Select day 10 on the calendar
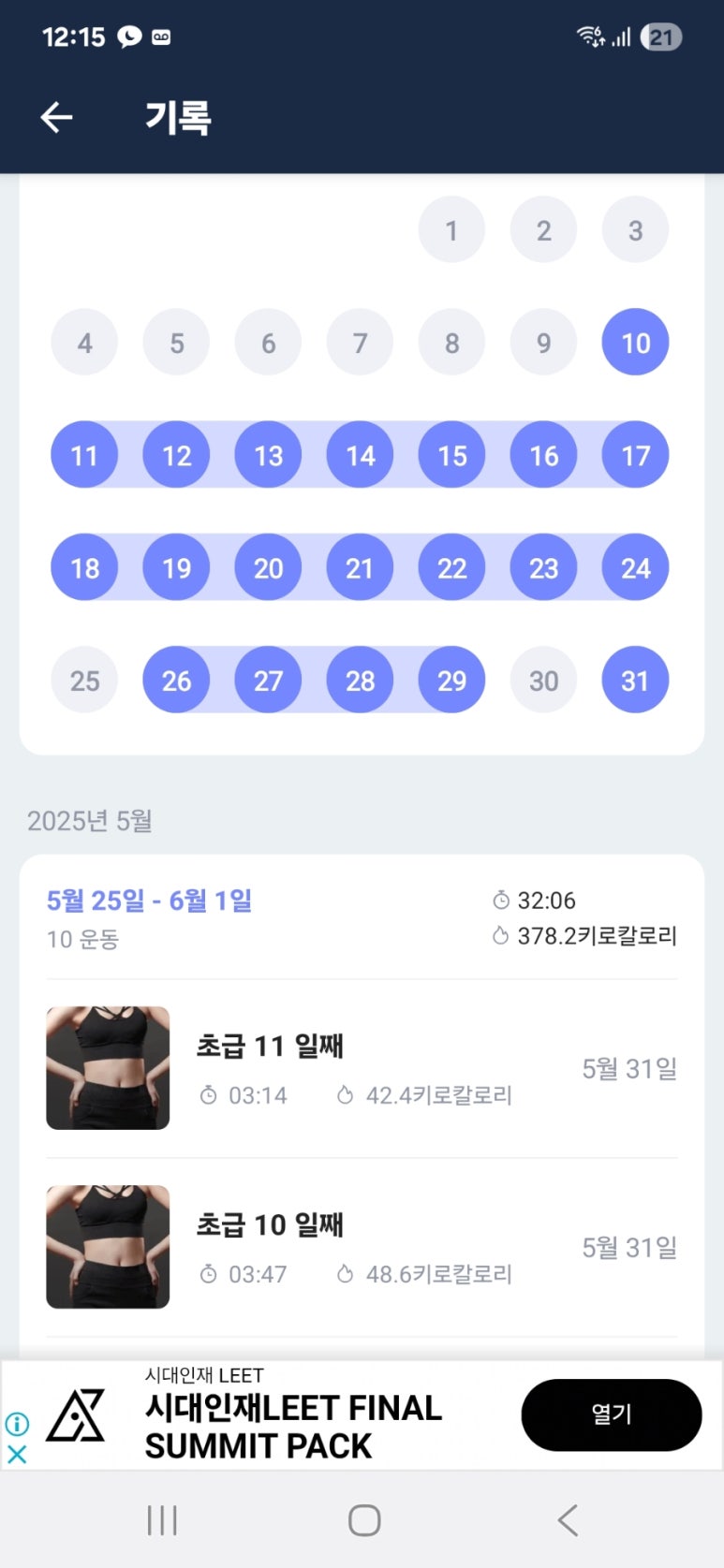Viewport: 724px width, 1568px height. [x=635, y=343]
